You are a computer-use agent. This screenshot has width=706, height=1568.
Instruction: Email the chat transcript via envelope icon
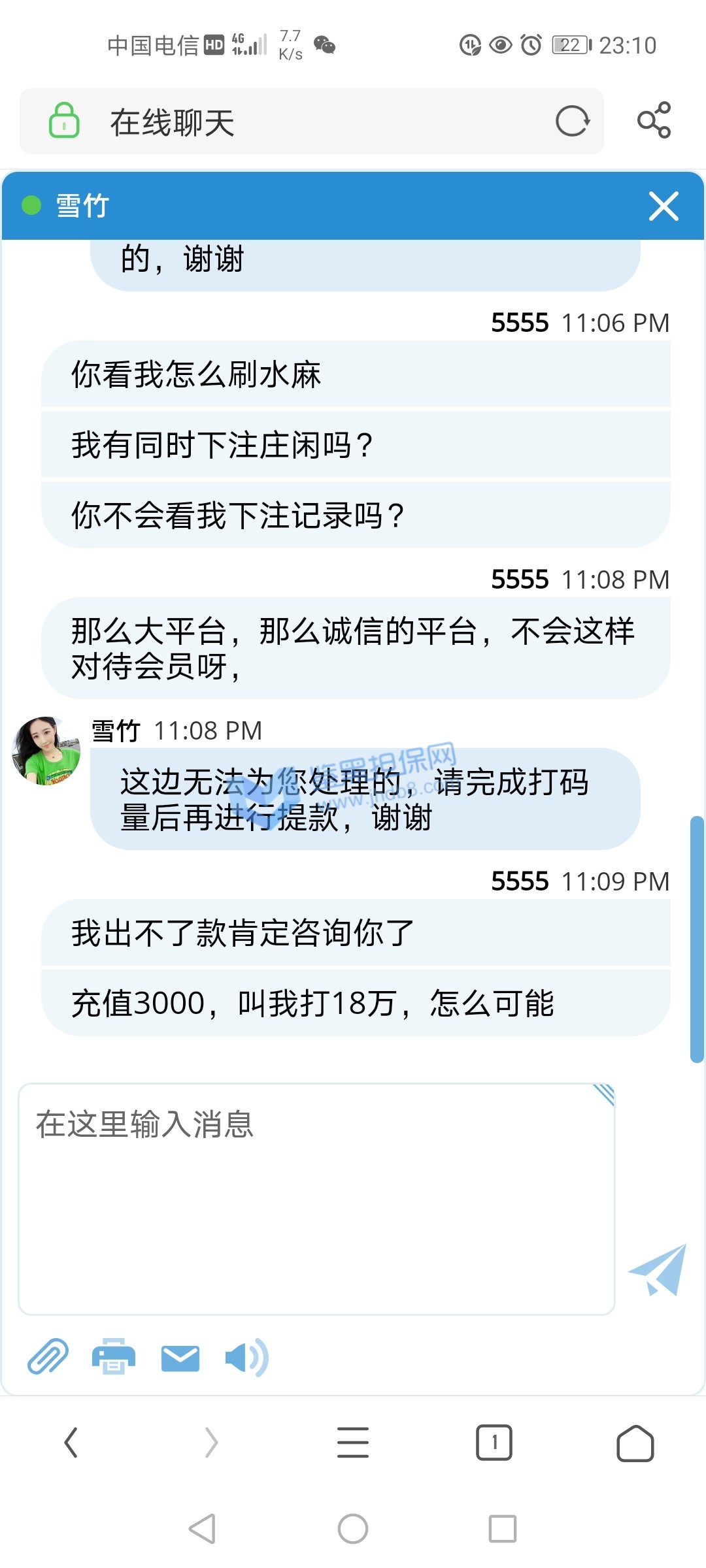180,1358
